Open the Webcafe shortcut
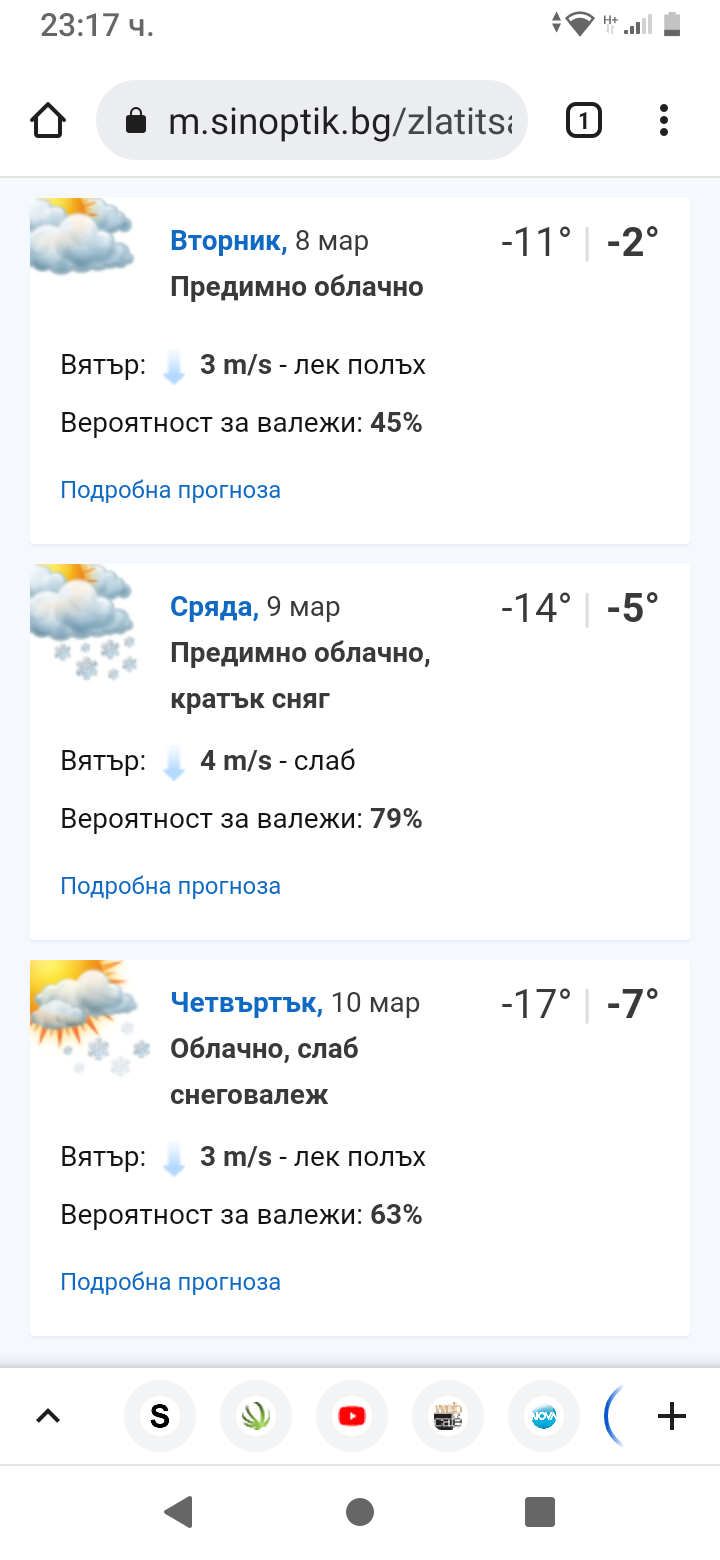 pyautogui.click(x=448, y=1416)
